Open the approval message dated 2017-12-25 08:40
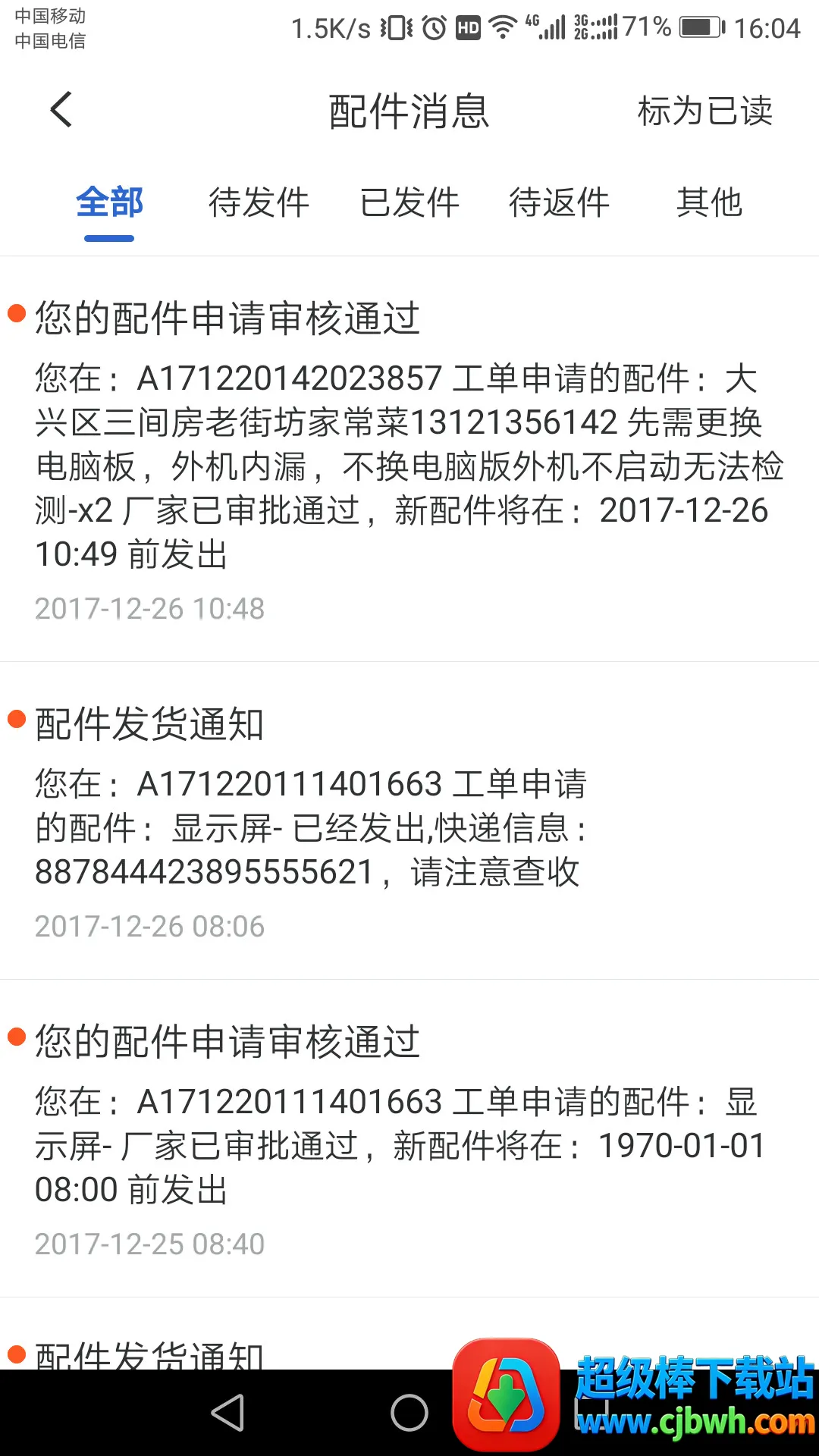The width and height of the screenshot is (819, 1456). 409,1137
